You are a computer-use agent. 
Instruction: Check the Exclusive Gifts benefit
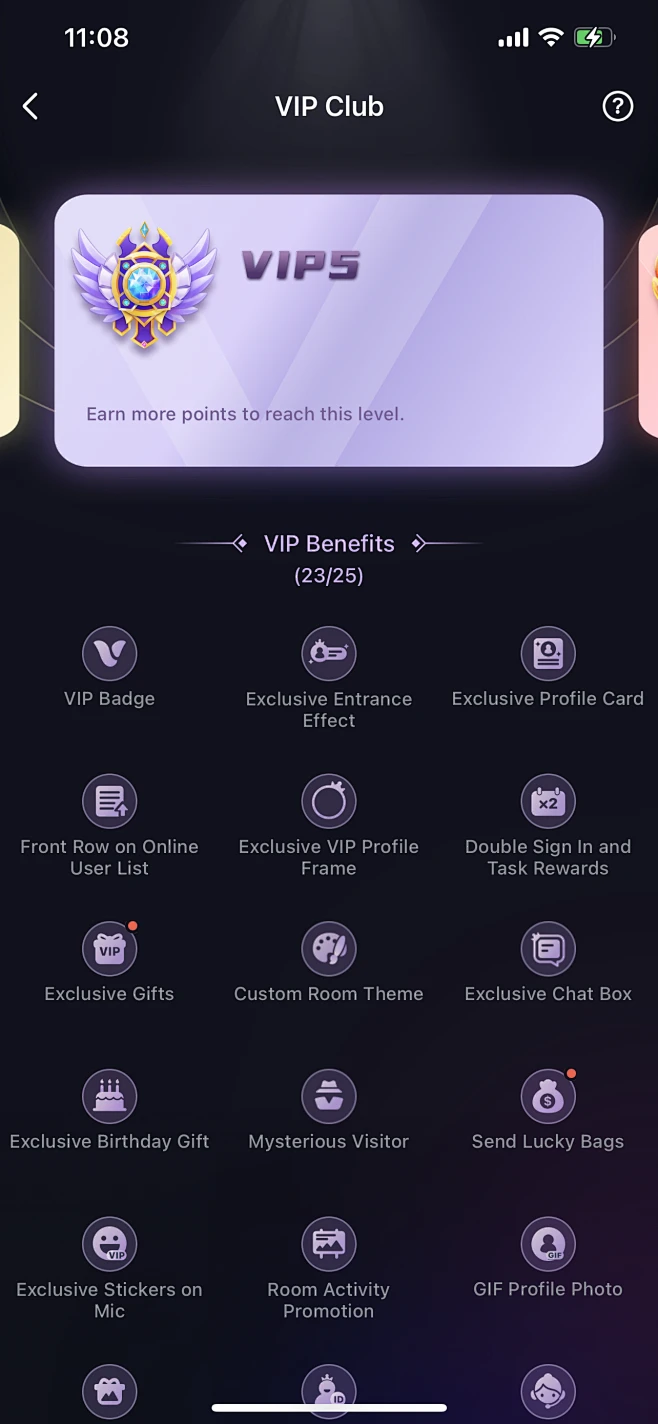(x=109, y=949)
